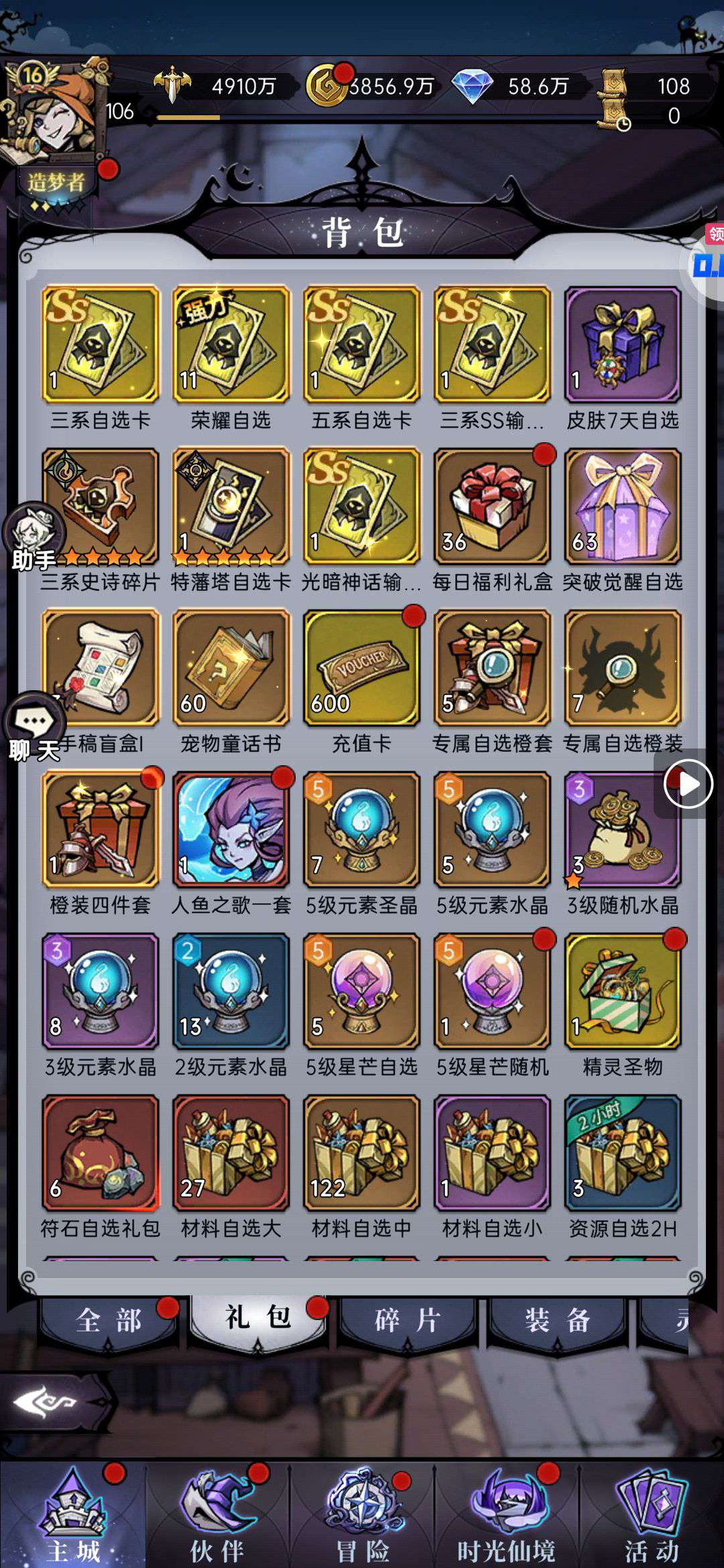Select the 充值卡 voucher item
This screenshot has height=1568, width=724.
pyautogui.click(x=362, y=668)
